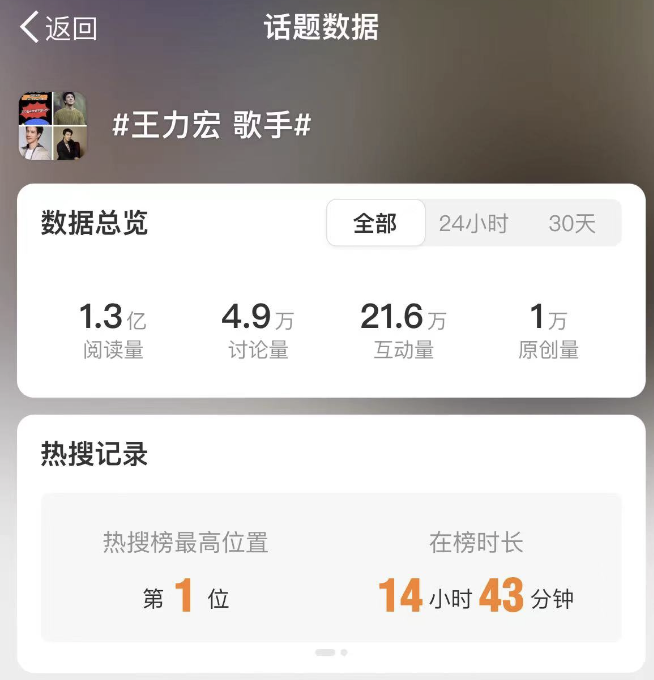Switch to the 30天 tab
The height and width of the screenshot is (680, 654).
pos(571,223)
